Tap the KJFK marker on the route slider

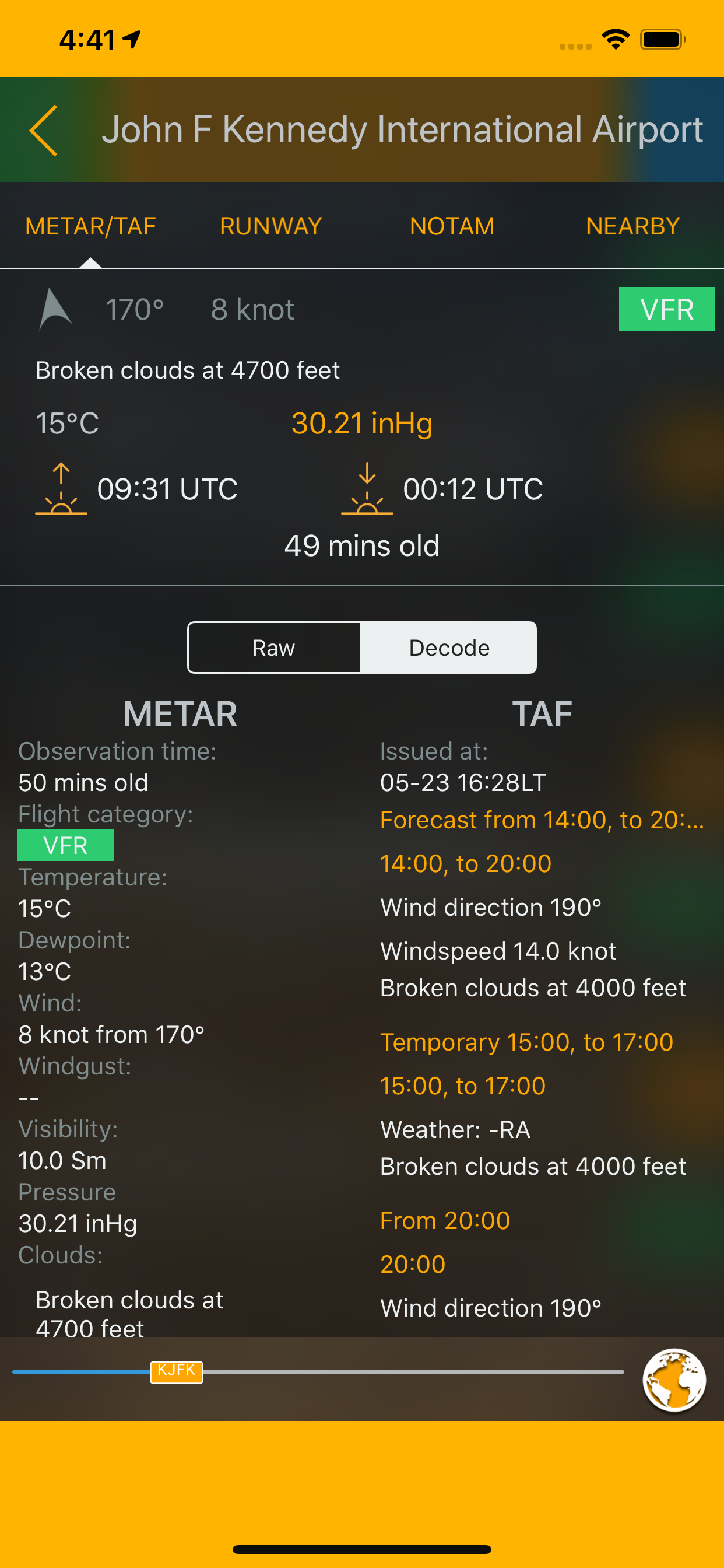(x=177, y=1372)
